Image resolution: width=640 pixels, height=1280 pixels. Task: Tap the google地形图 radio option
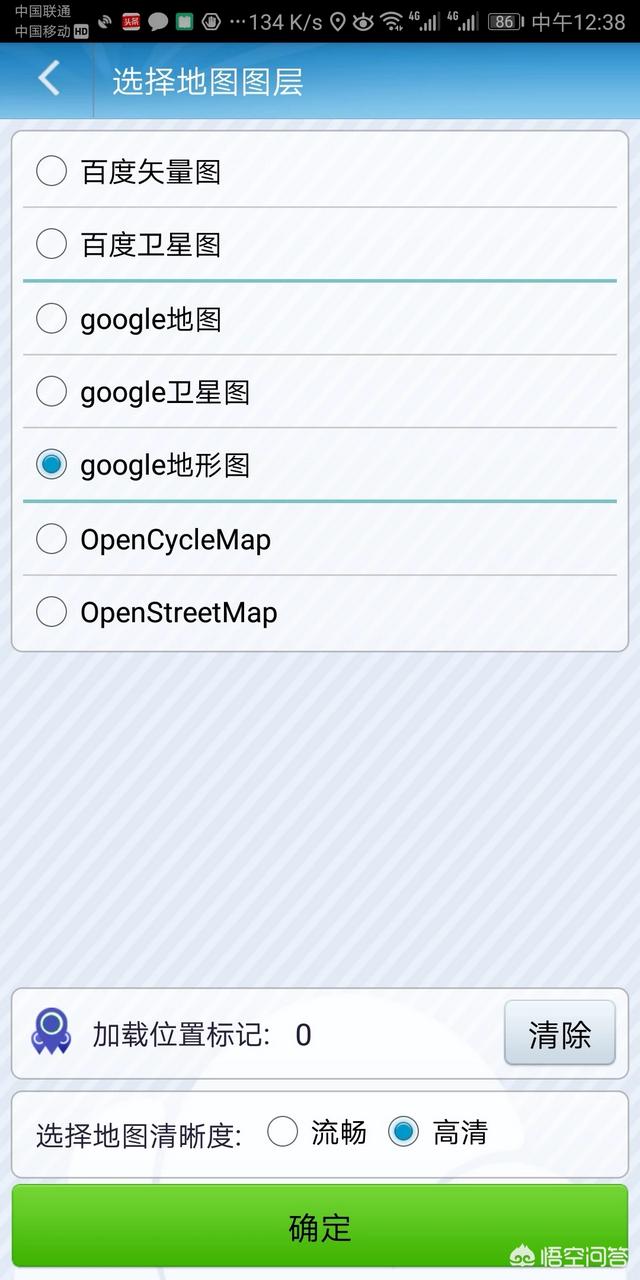pos(320,465)
